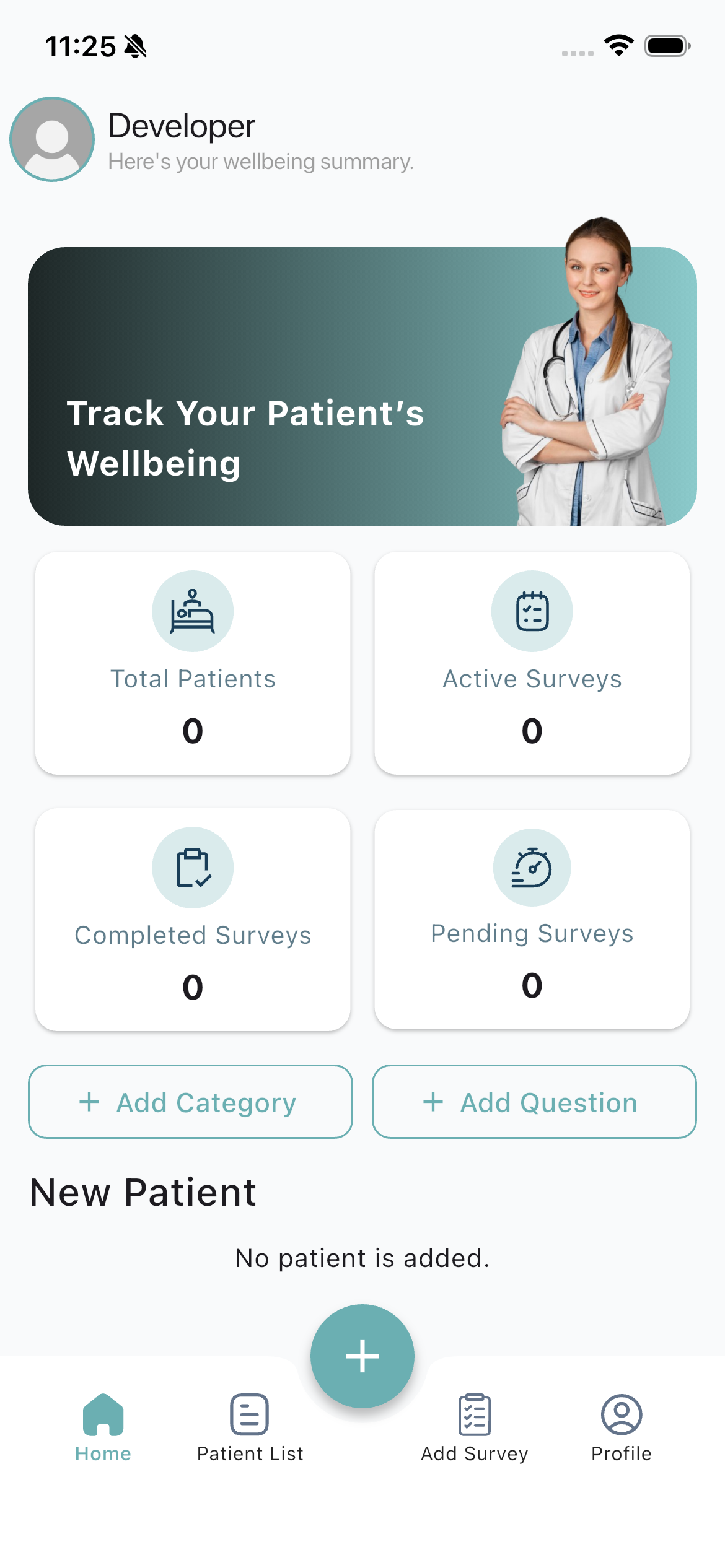The width and height of the screenshot is (725, 1568).
Task: Click the New Patient section header
Action: (143, 1191)
